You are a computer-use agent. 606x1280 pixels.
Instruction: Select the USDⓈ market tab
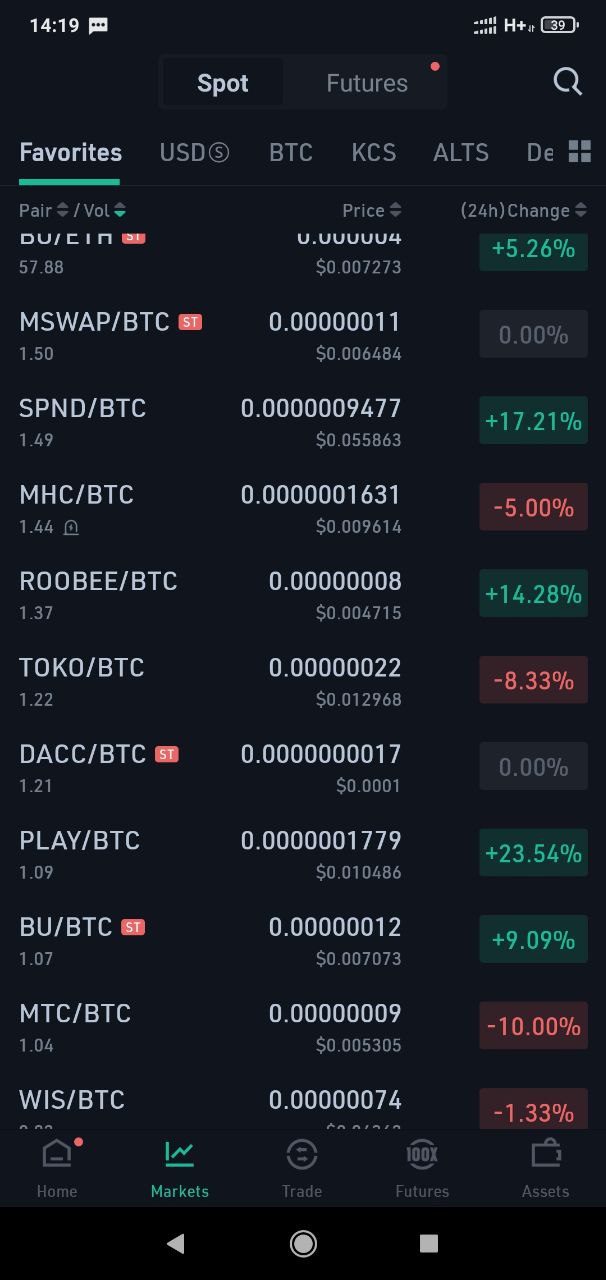tap(194, 152)
